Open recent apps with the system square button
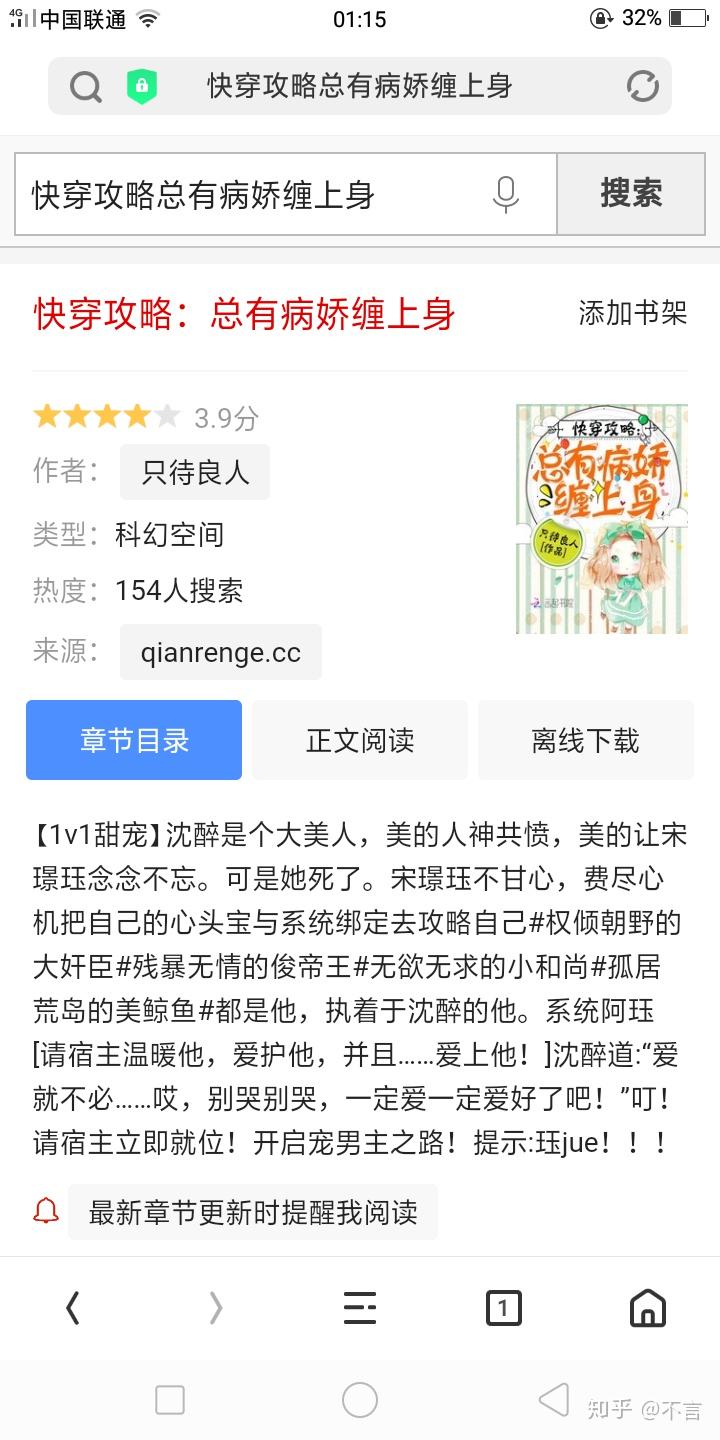 170,1400
